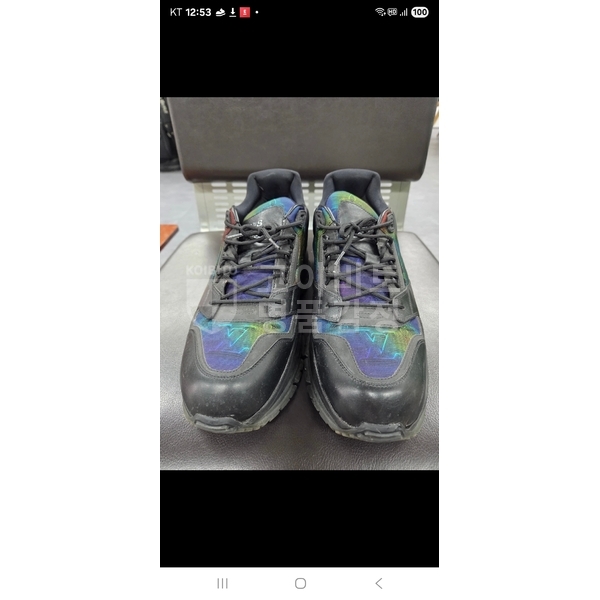The image size is (600, 600).
Task: Open the recent apps view
Action: tap(222, 583)
